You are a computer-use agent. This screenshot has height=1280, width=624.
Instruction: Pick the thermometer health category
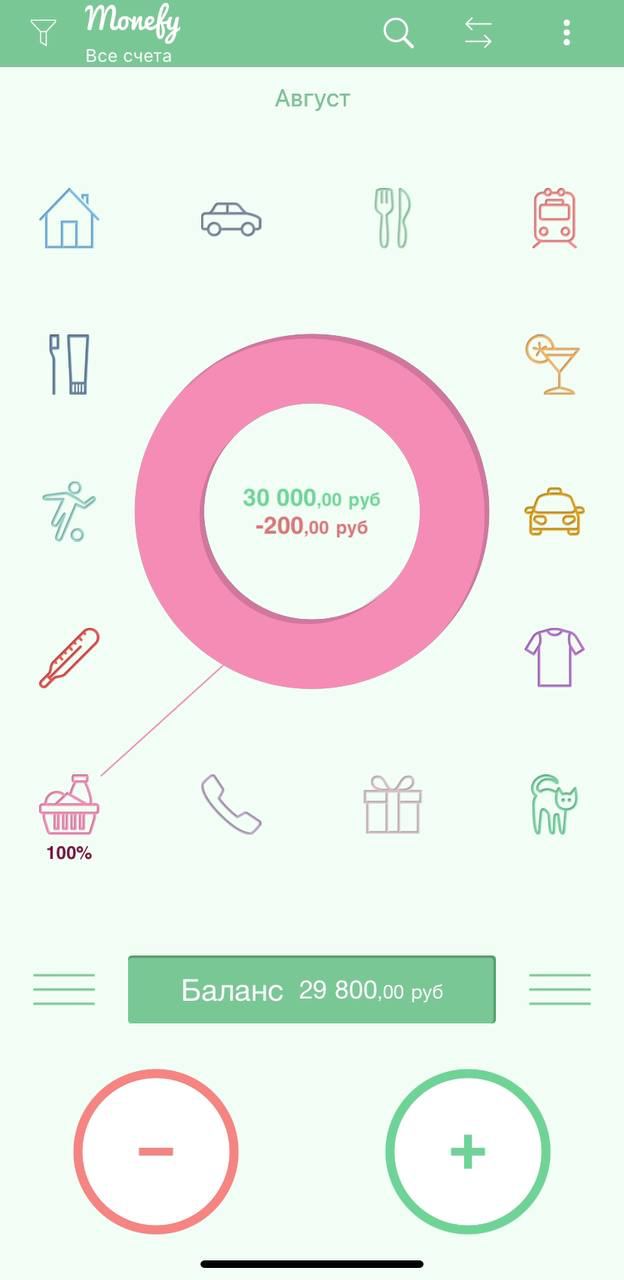pyautogui.click(x=69, y=657)
